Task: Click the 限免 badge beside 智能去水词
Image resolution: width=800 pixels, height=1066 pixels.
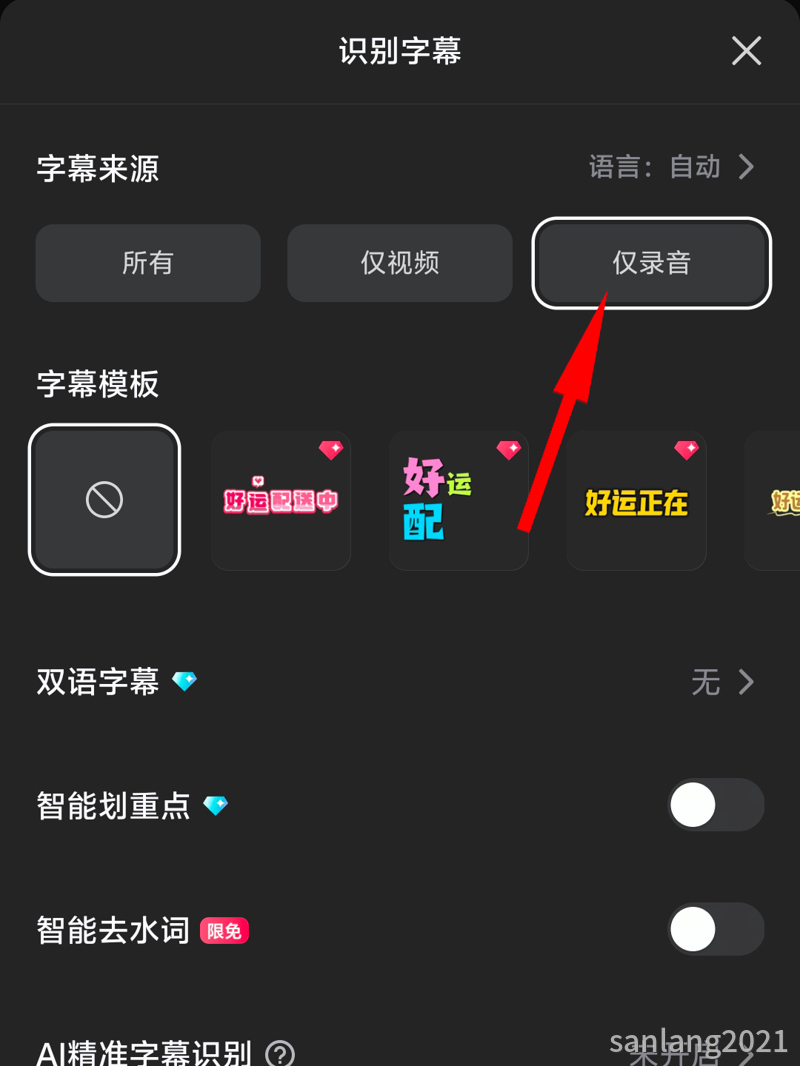Action: (224, 929)
